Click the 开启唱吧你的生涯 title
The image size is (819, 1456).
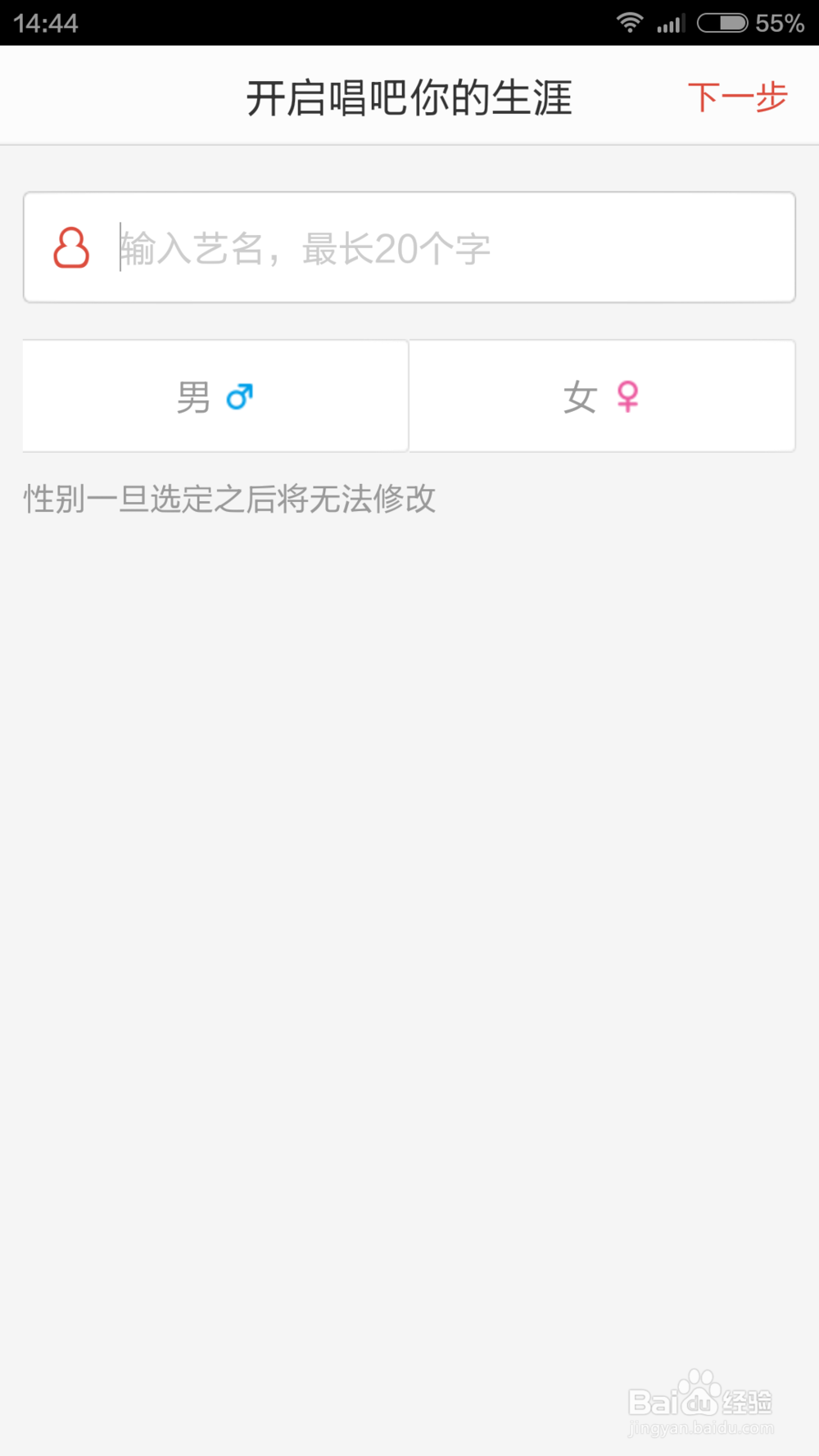click(x=409, y=96)
